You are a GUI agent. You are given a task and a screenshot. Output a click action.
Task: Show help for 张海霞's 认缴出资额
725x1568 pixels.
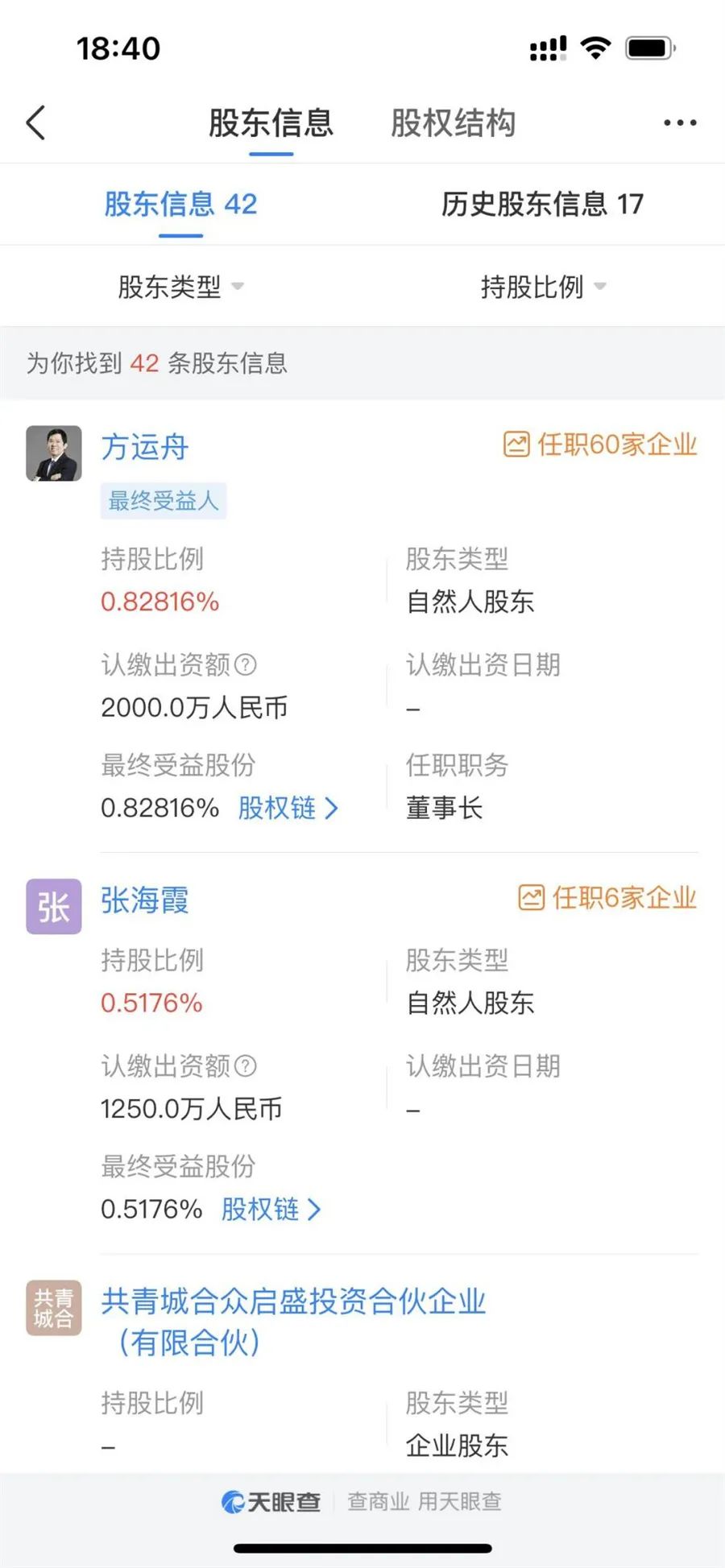pyautogui.click(x=245, y=1065)
